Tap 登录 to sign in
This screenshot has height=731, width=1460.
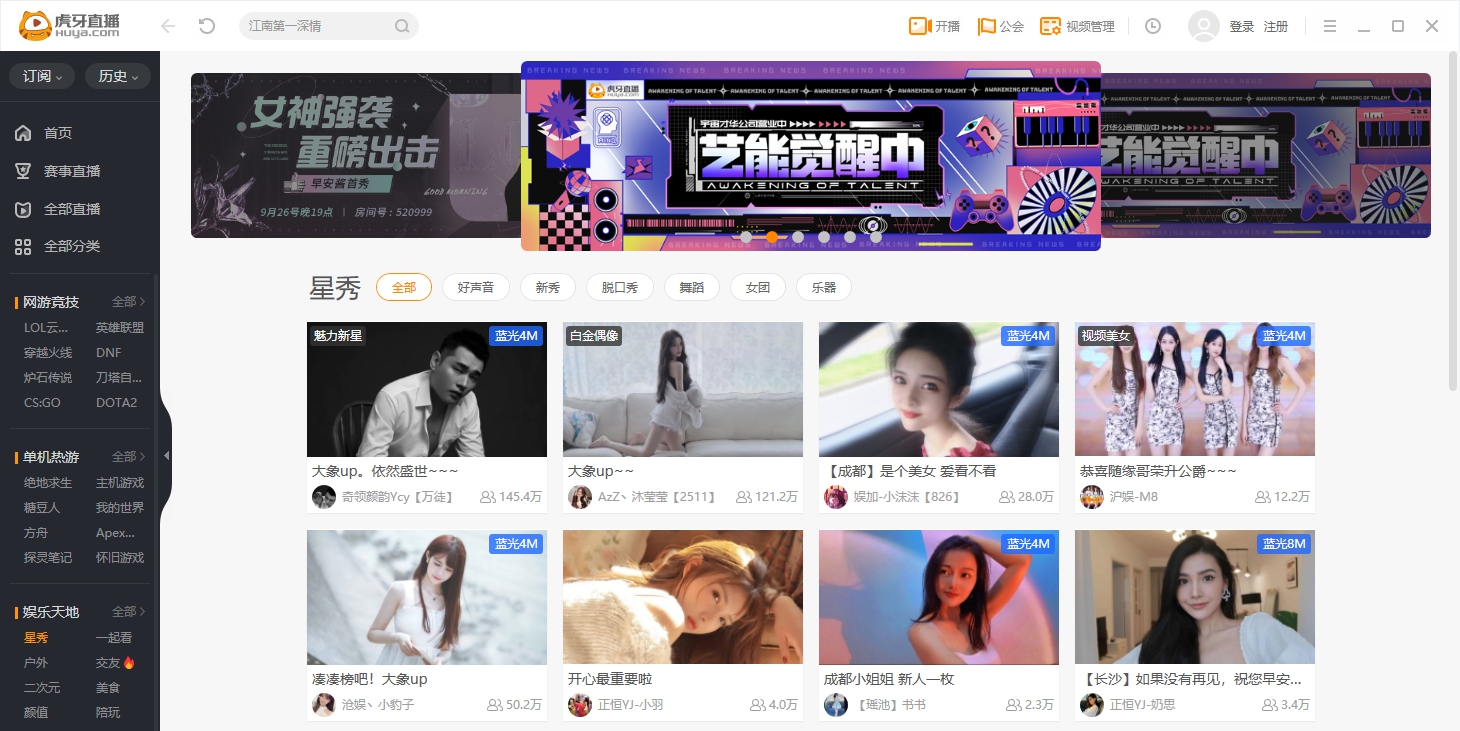click(x=1242, y=26)
